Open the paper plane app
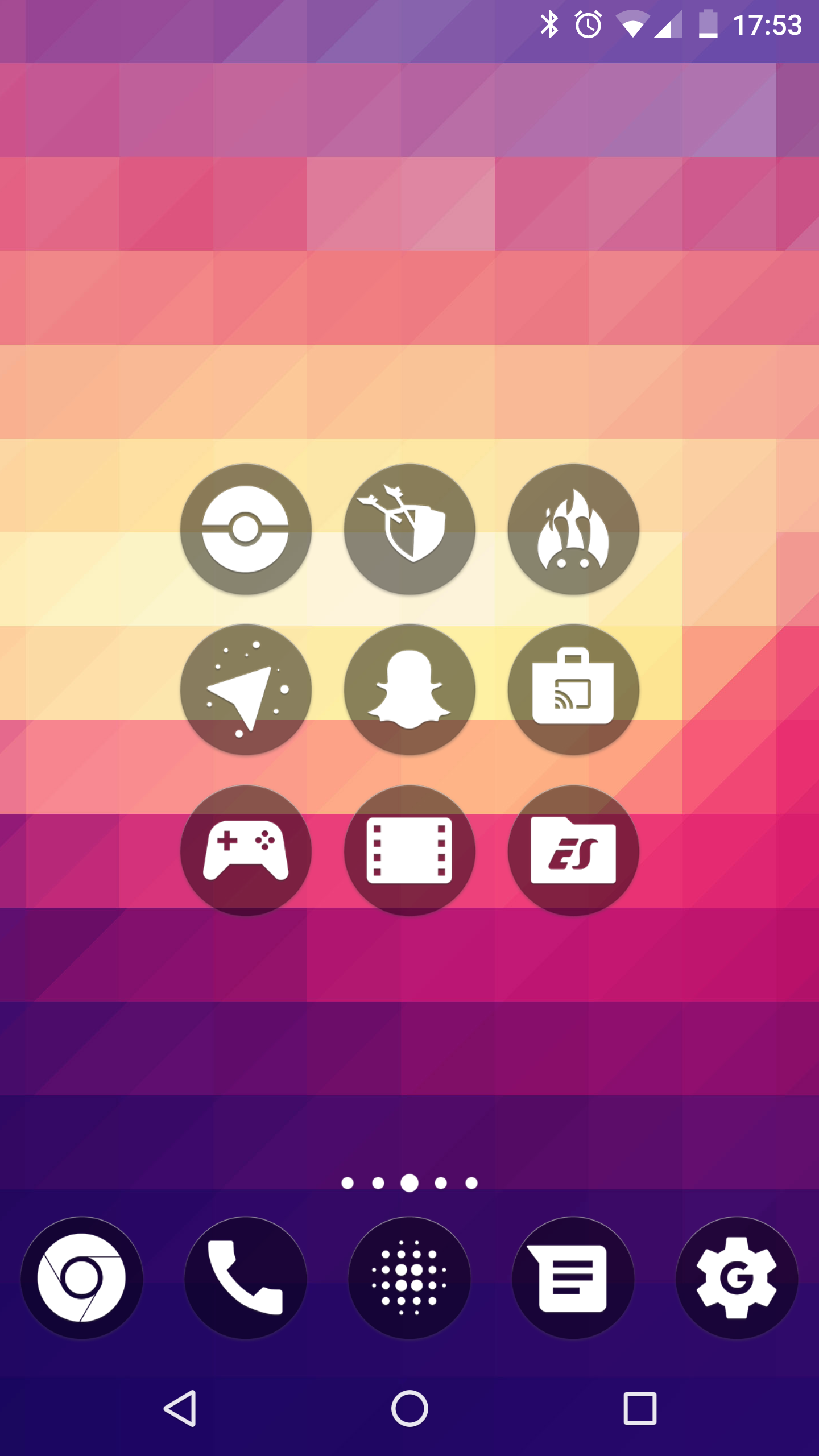The height and width of the screenshot is (1456, 819). coord(246,689)
